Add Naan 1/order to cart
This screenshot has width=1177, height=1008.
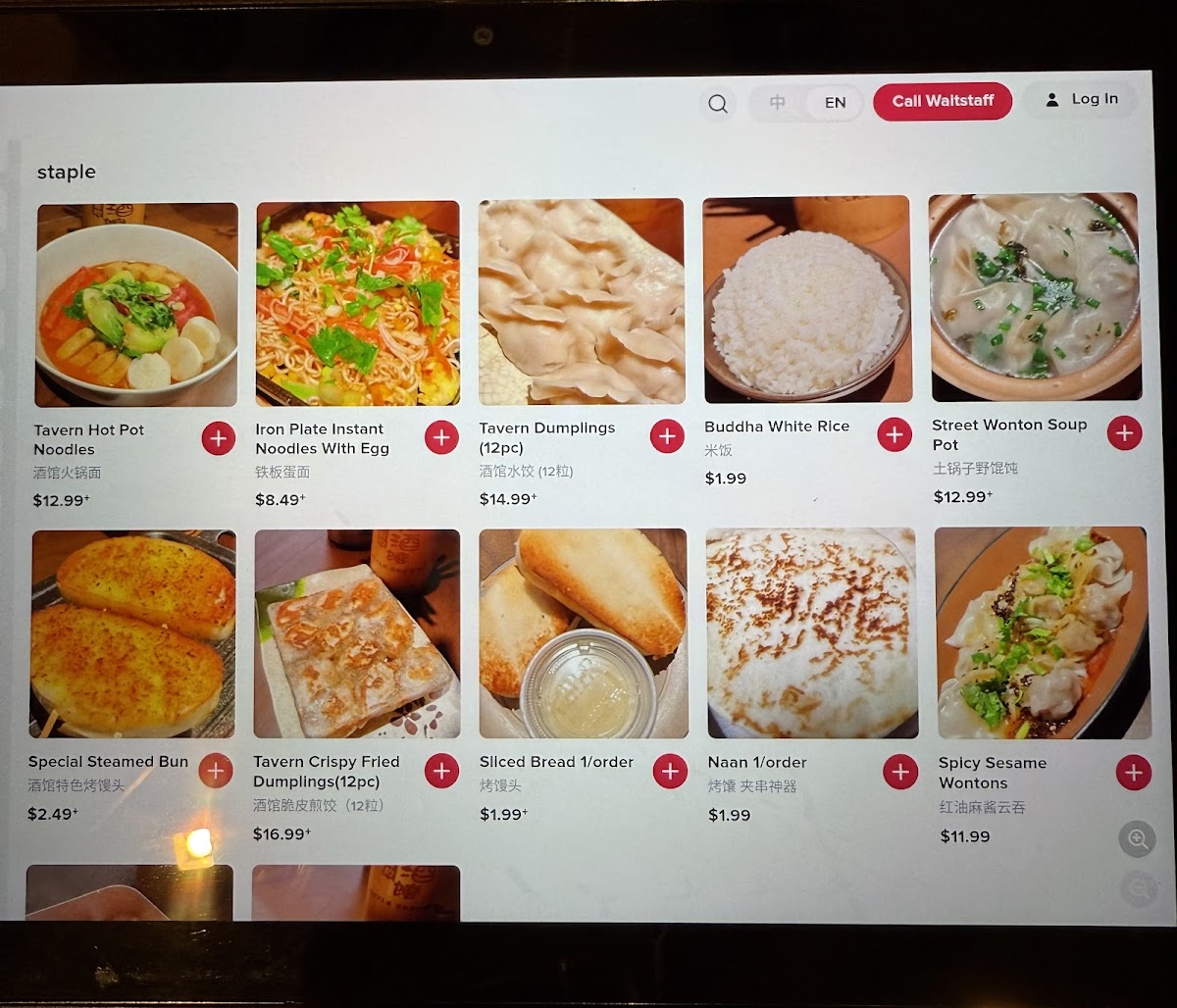click(899, 772)
